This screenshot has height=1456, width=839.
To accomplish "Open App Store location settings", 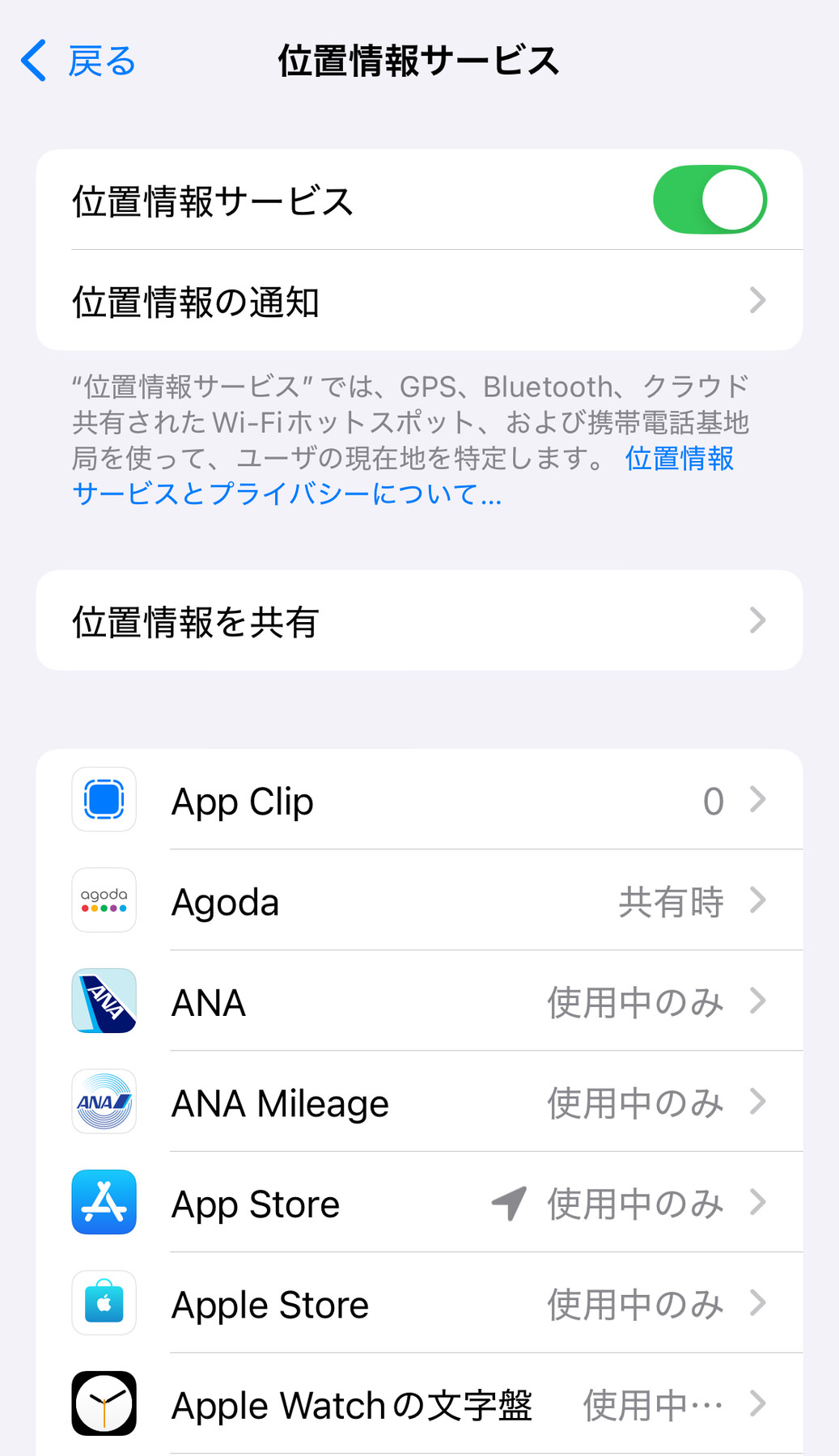I will coord(419,1204).
